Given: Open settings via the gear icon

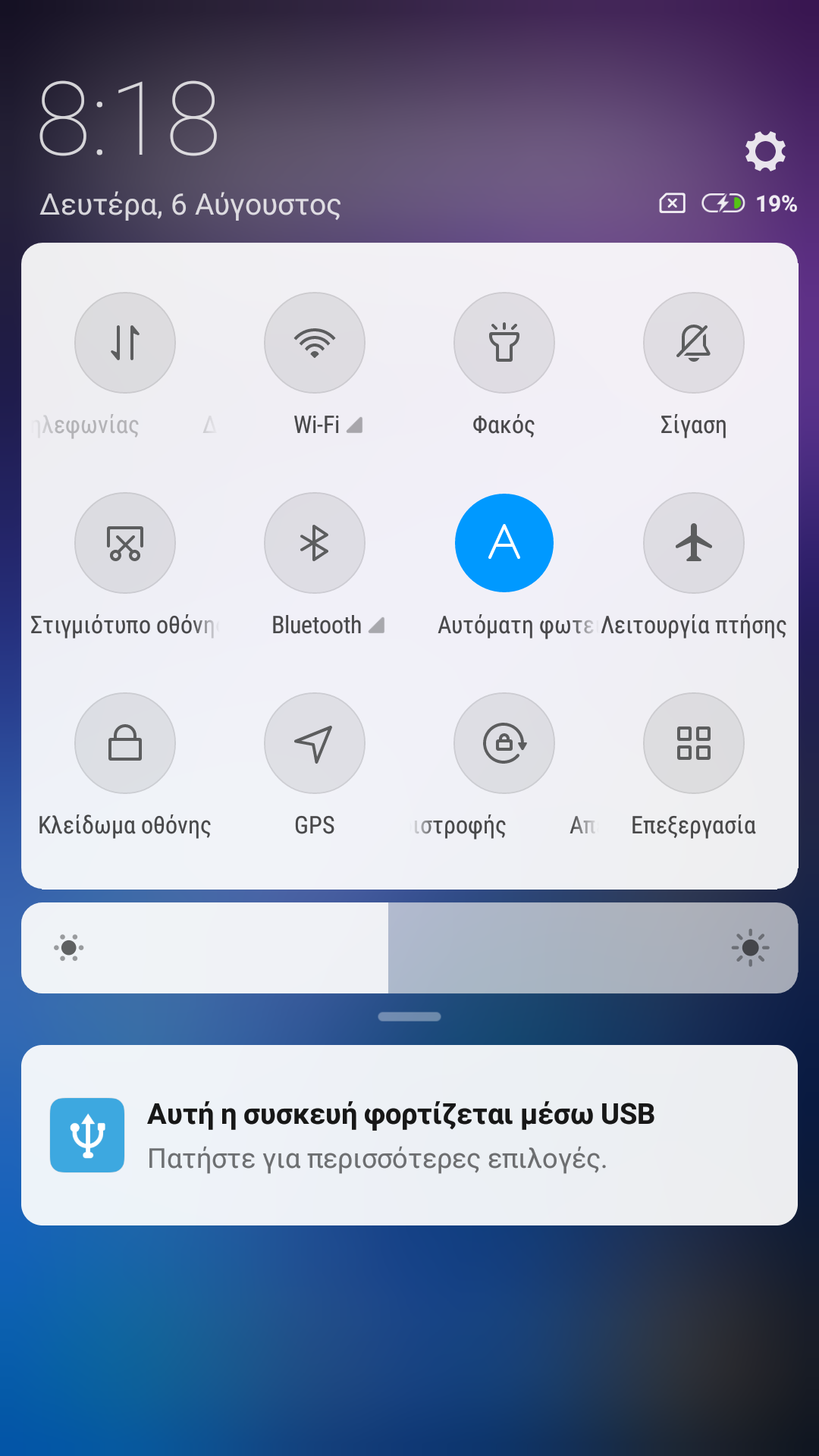Looking at the screenshot, I should pos(764,151).
